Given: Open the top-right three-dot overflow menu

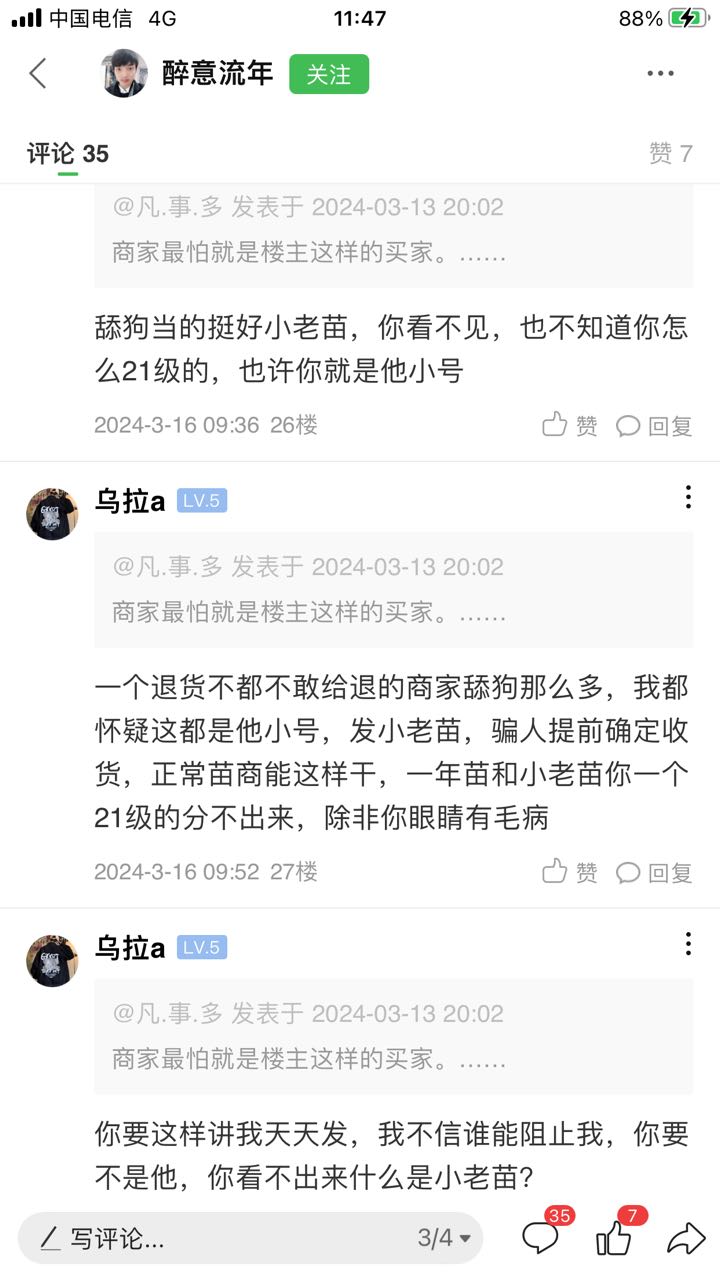Looking at the screenshot, I should click(660, 74).
